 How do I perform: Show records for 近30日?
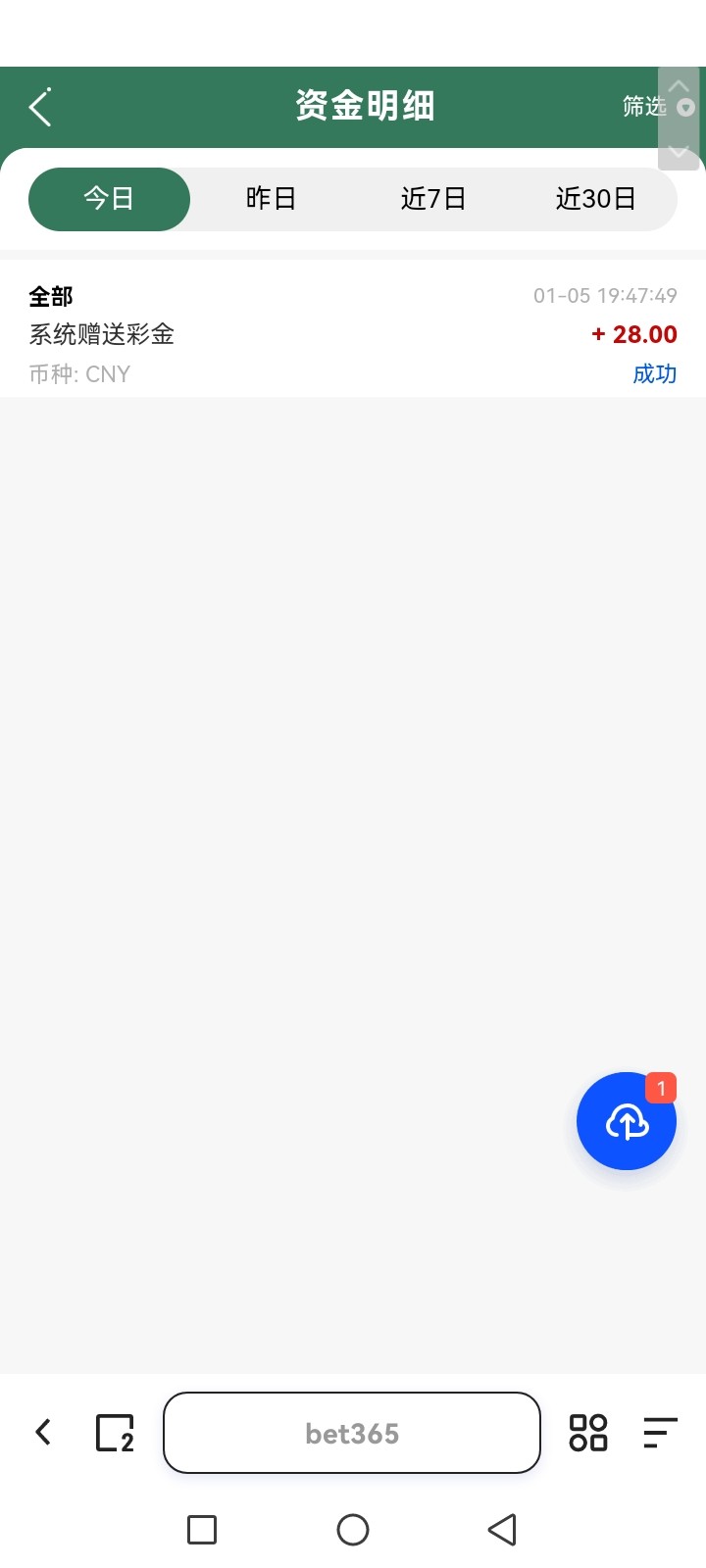tap(595, 199)
